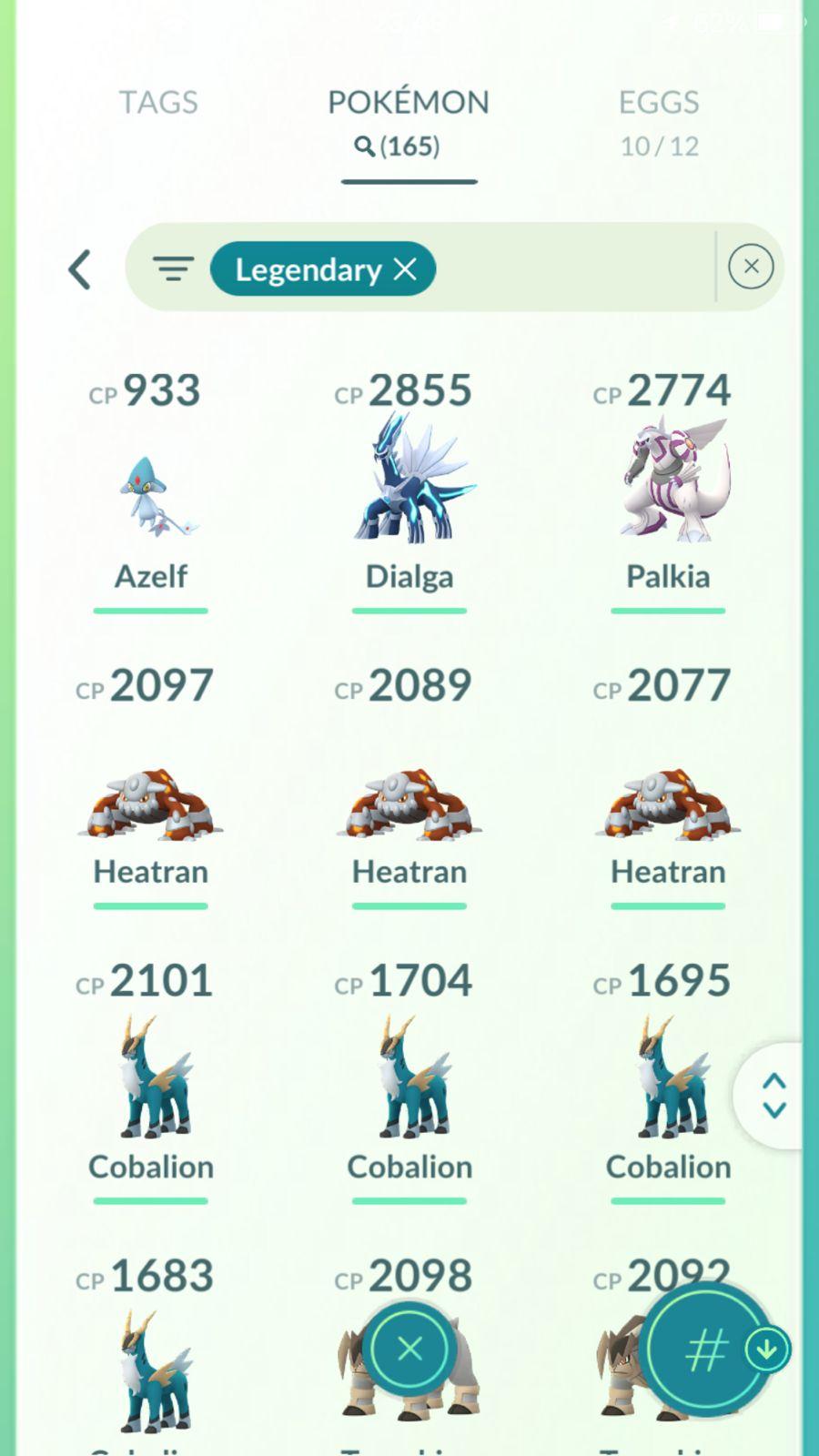Screen dimensions: 819x1456
Task: Select Dialga with CP 2855
Action: 409,482
